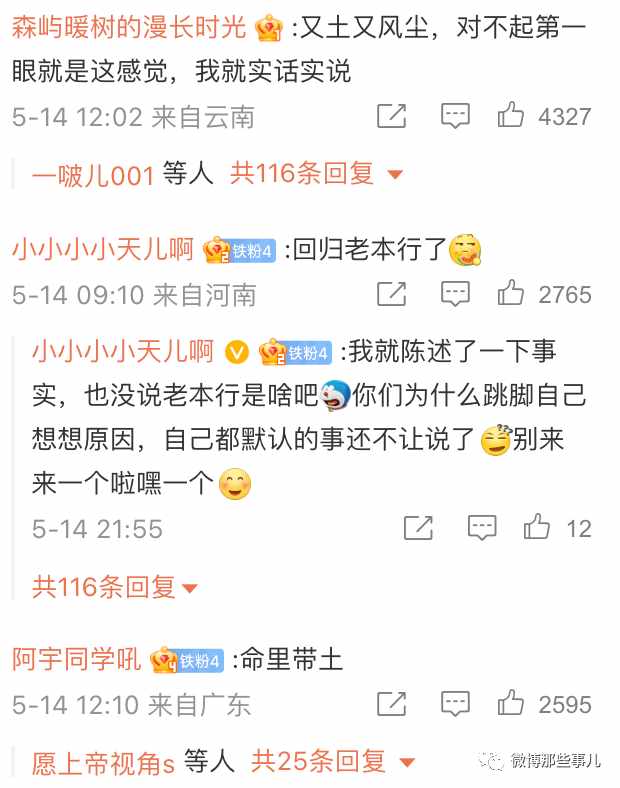Like the nested reply posted 5-14 21:55
620x788 pixels.
point(538,528)
